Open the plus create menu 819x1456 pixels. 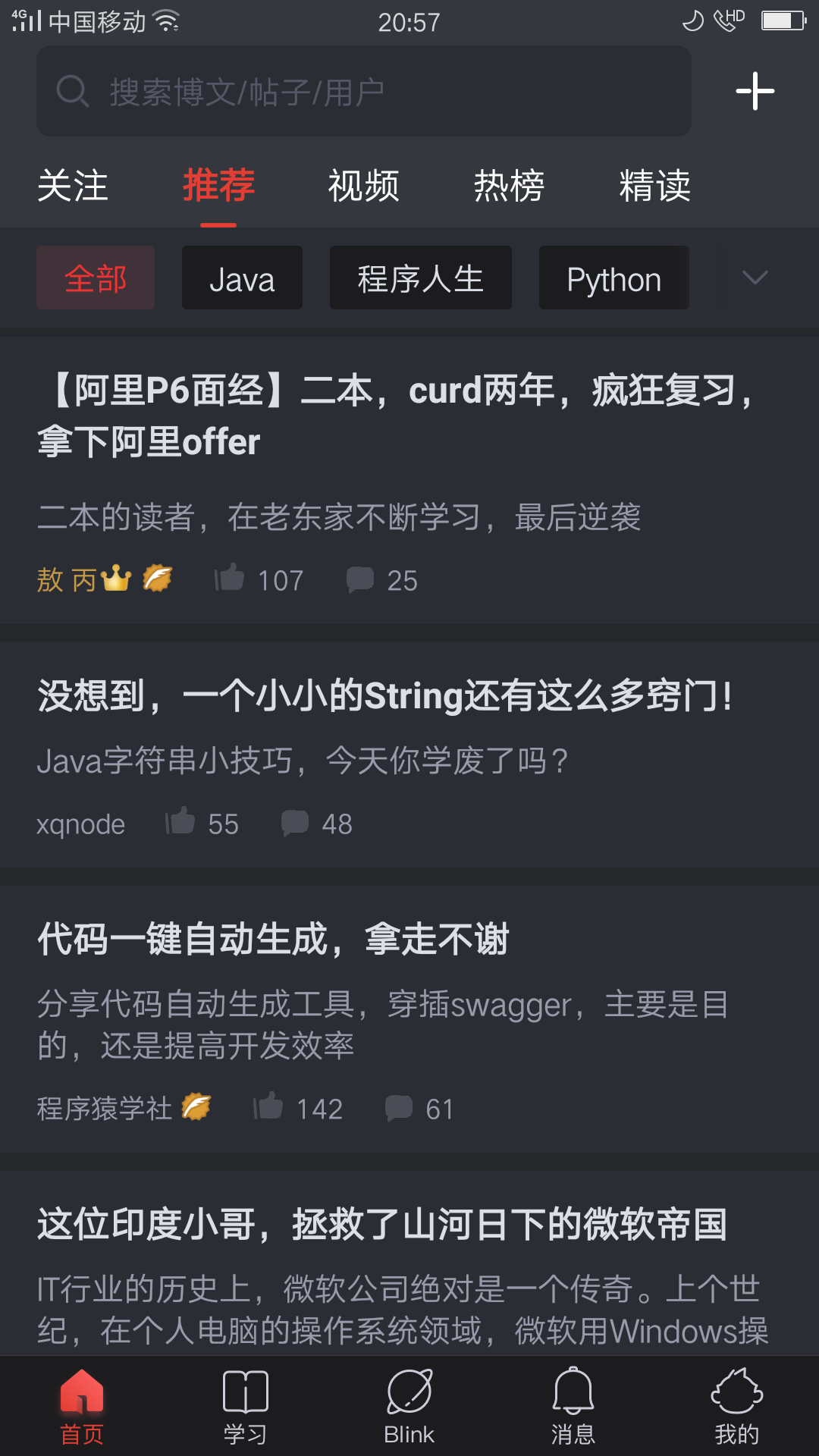(755, 92)
